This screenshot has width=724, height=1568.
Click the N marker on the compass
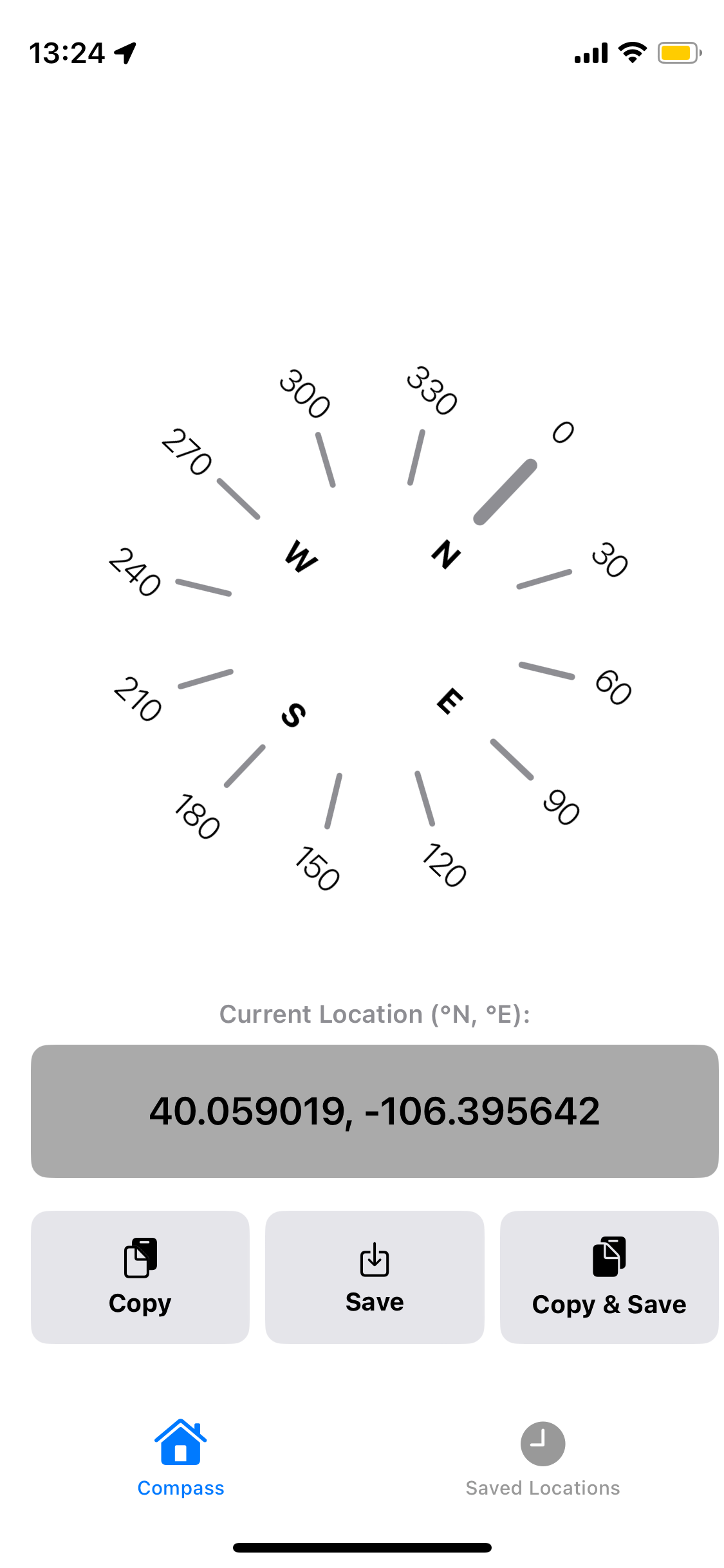[x=447, y=554]
